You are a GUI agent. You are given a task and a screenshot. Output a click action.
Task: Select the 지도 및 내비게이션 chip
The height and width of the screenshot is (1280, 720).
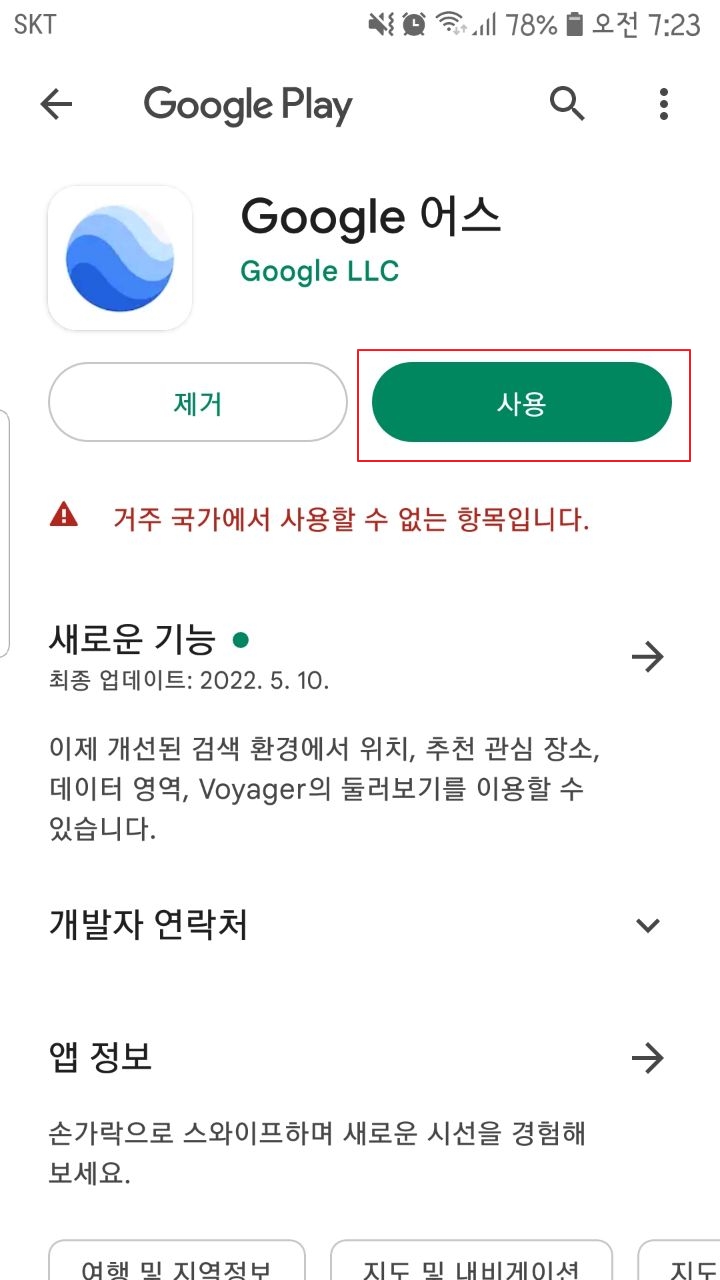point(471,1263)
